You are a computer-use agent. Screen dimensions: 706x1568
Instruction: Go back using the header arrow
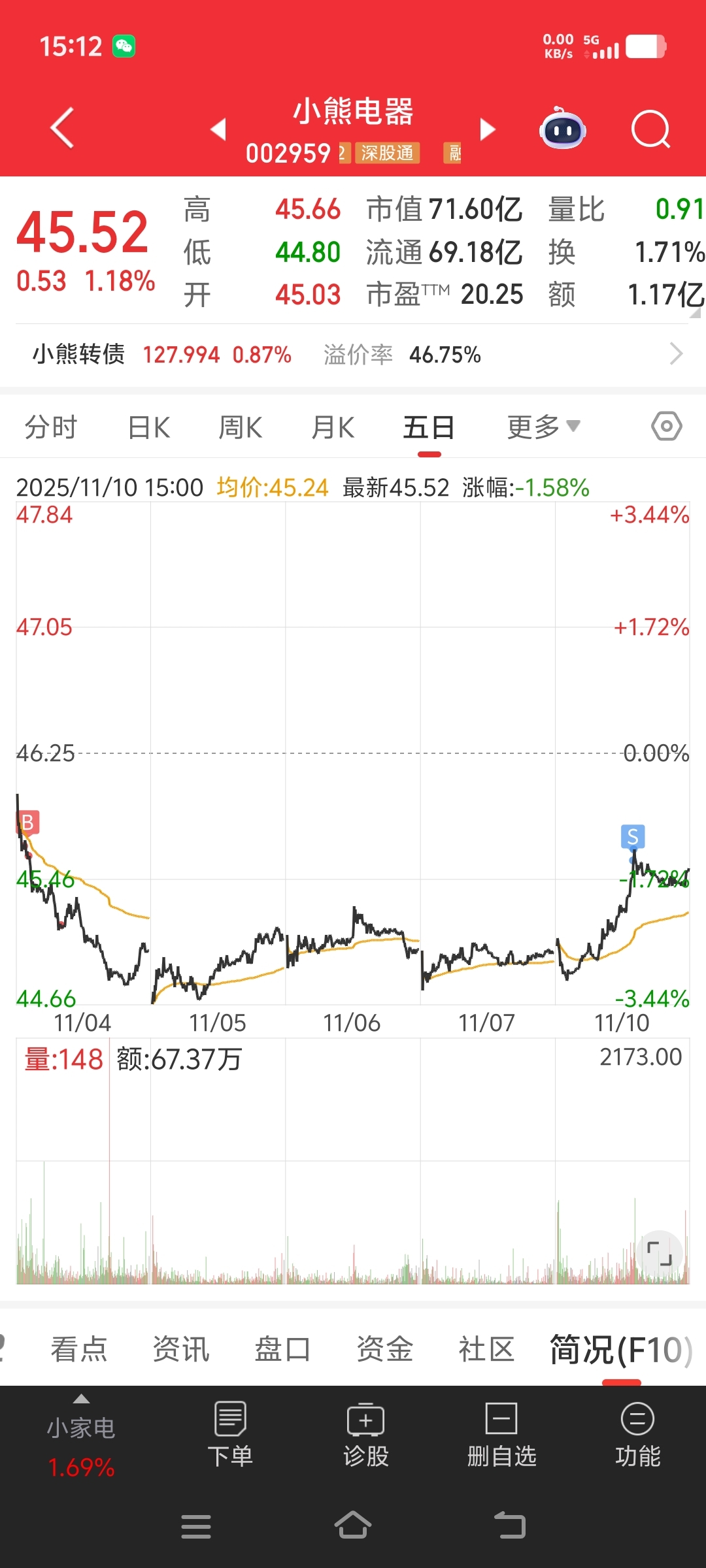(63, 128)
